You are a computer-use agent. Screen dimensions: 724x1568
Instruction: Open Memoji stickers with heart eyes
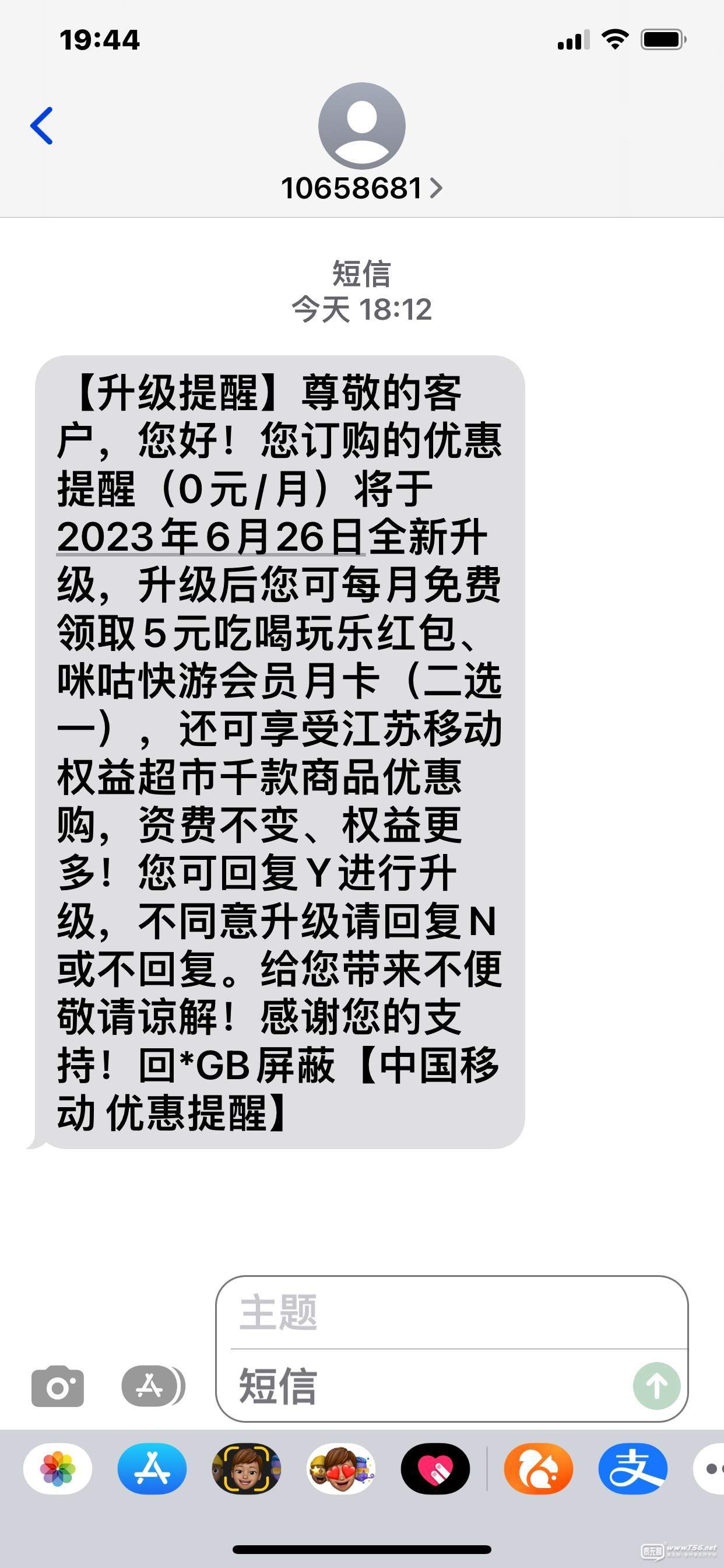[340, 1469]
